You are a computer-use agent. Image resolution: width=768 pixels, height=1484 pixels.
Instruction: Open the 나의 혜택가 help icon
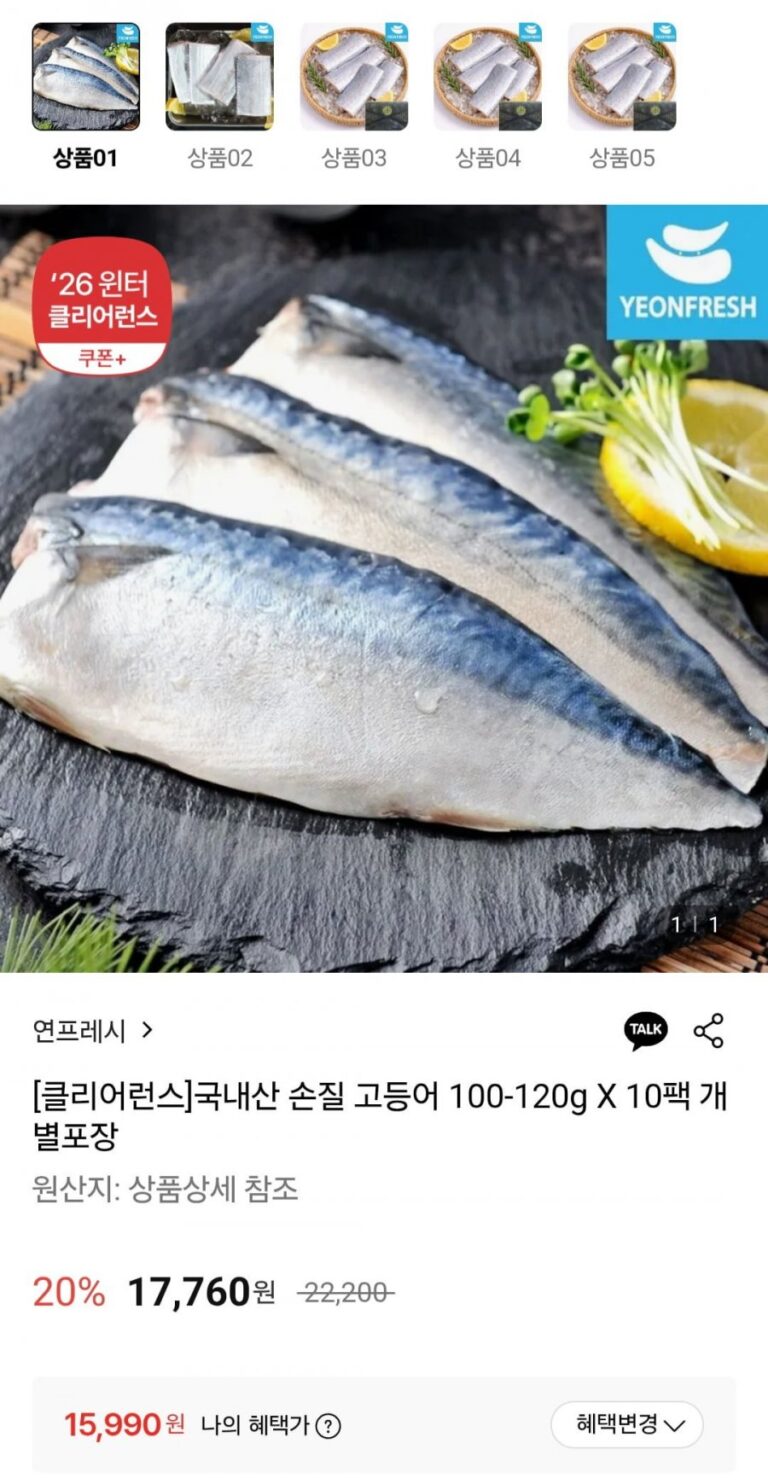pos(328,1426)
